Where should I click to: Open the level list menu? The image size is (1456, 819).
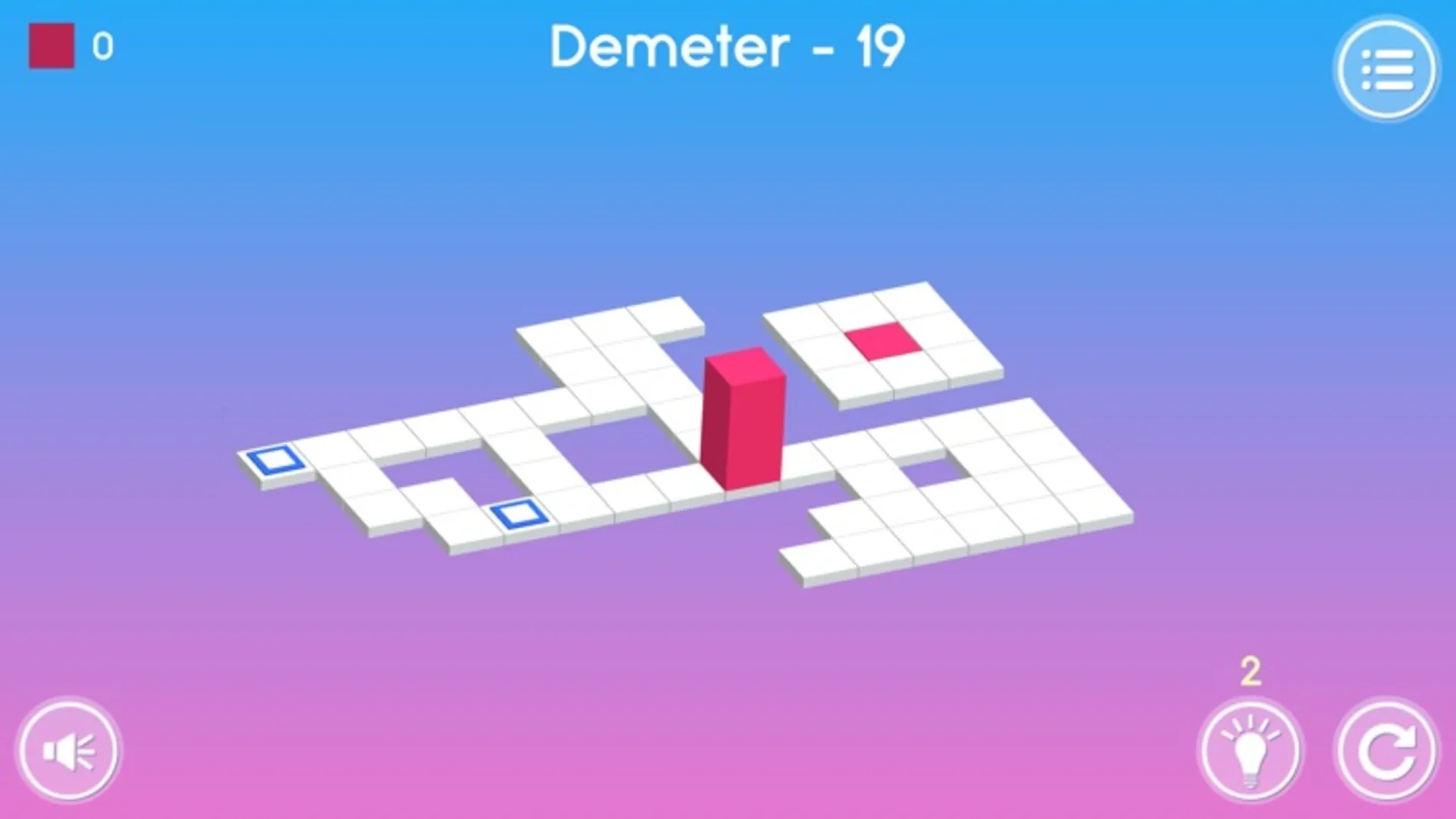(x=1385, y=70)
